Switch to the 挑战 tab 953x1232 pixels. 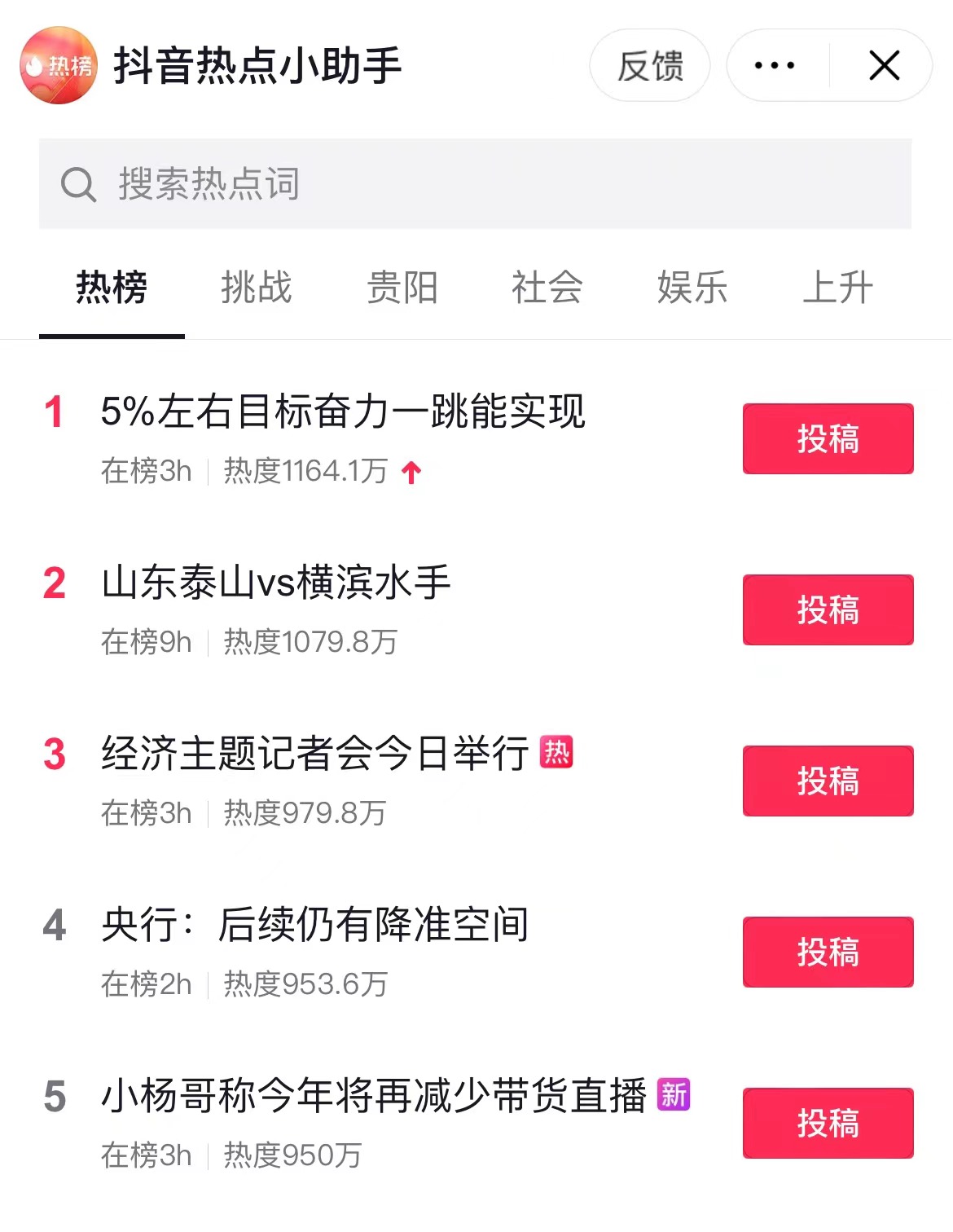click(257, 288)
